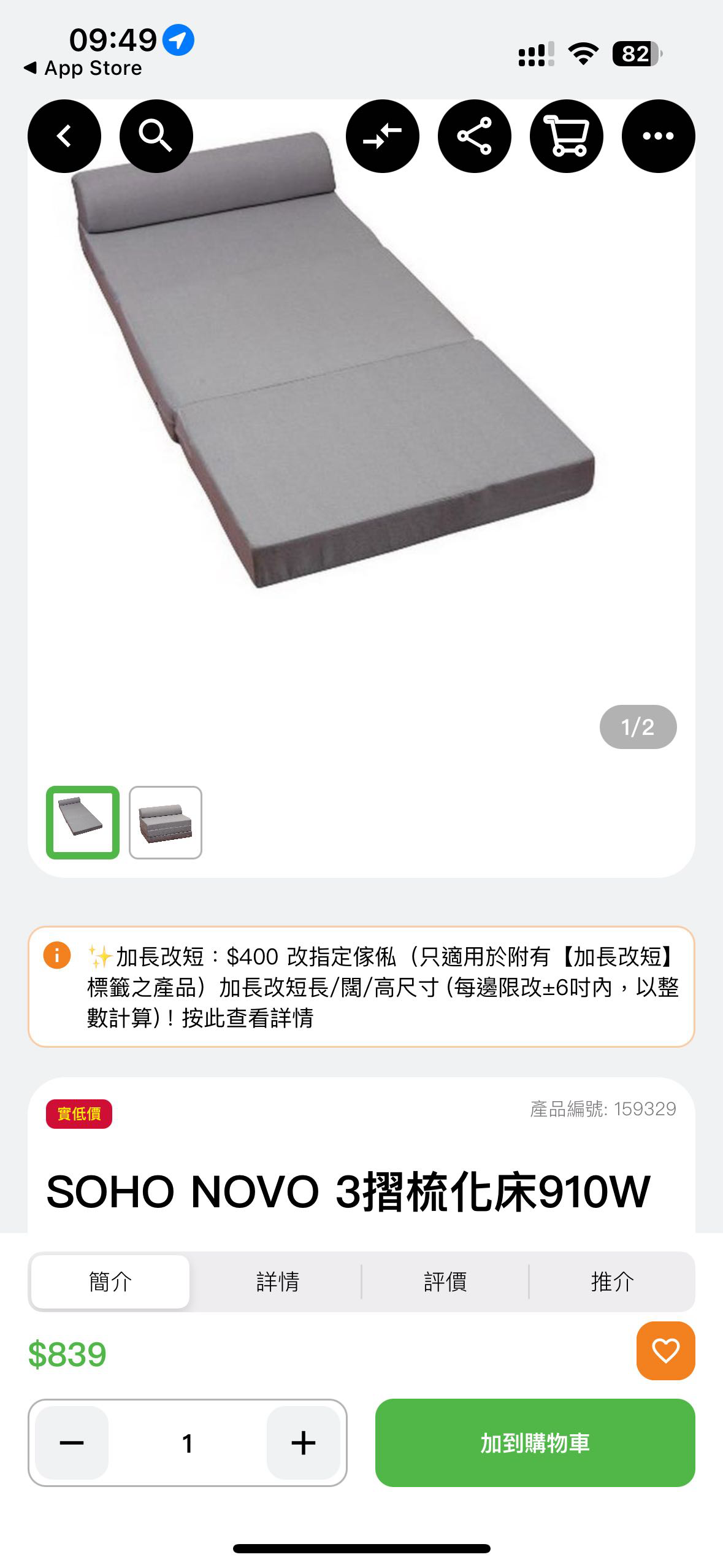The image size is (723, 1568).
Task: Tap the 1/2 image counter
Action: (x=638, y=727)
